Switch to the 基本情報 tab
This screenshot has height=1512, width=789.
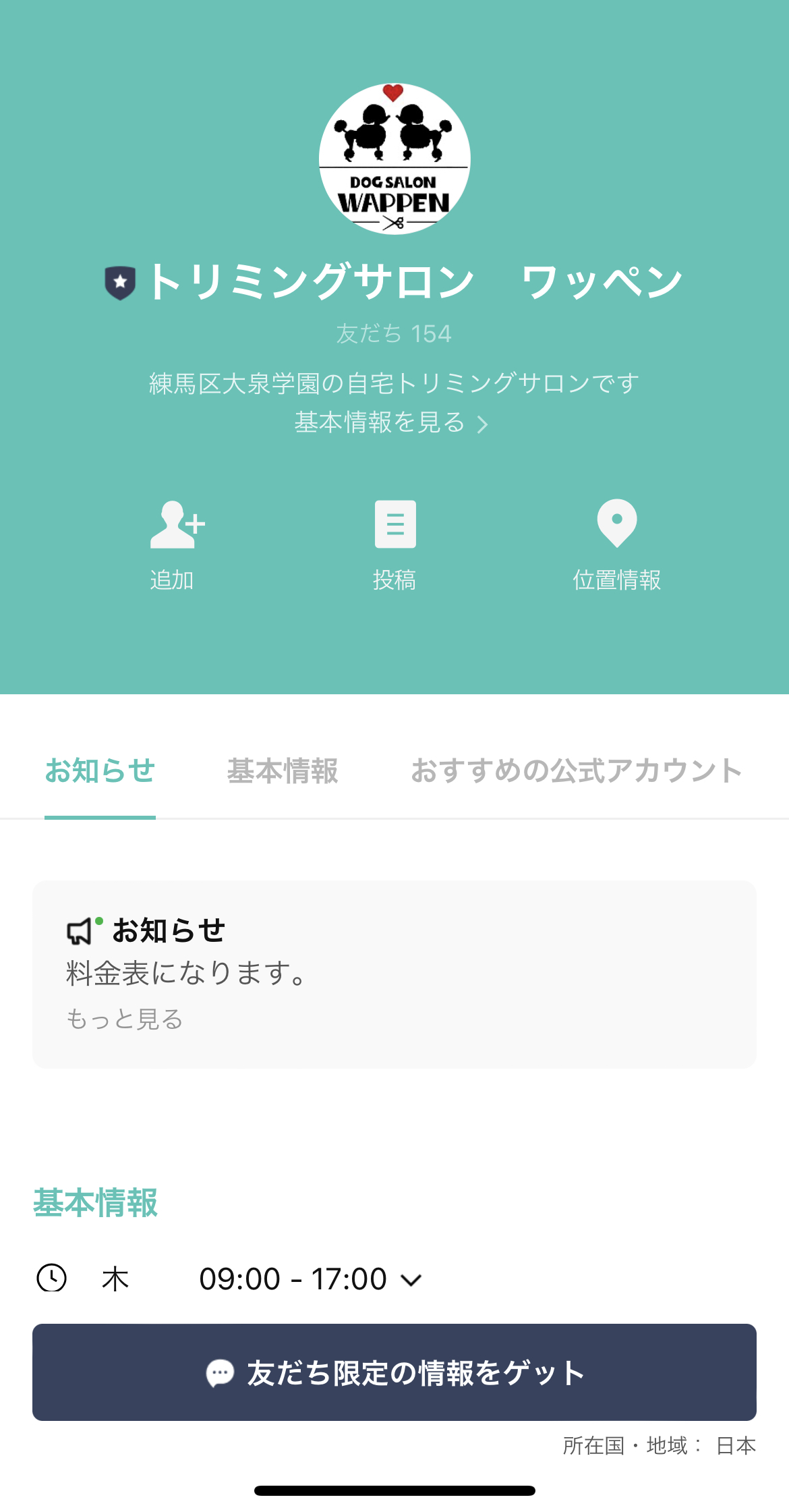click(x=283, y=772)
